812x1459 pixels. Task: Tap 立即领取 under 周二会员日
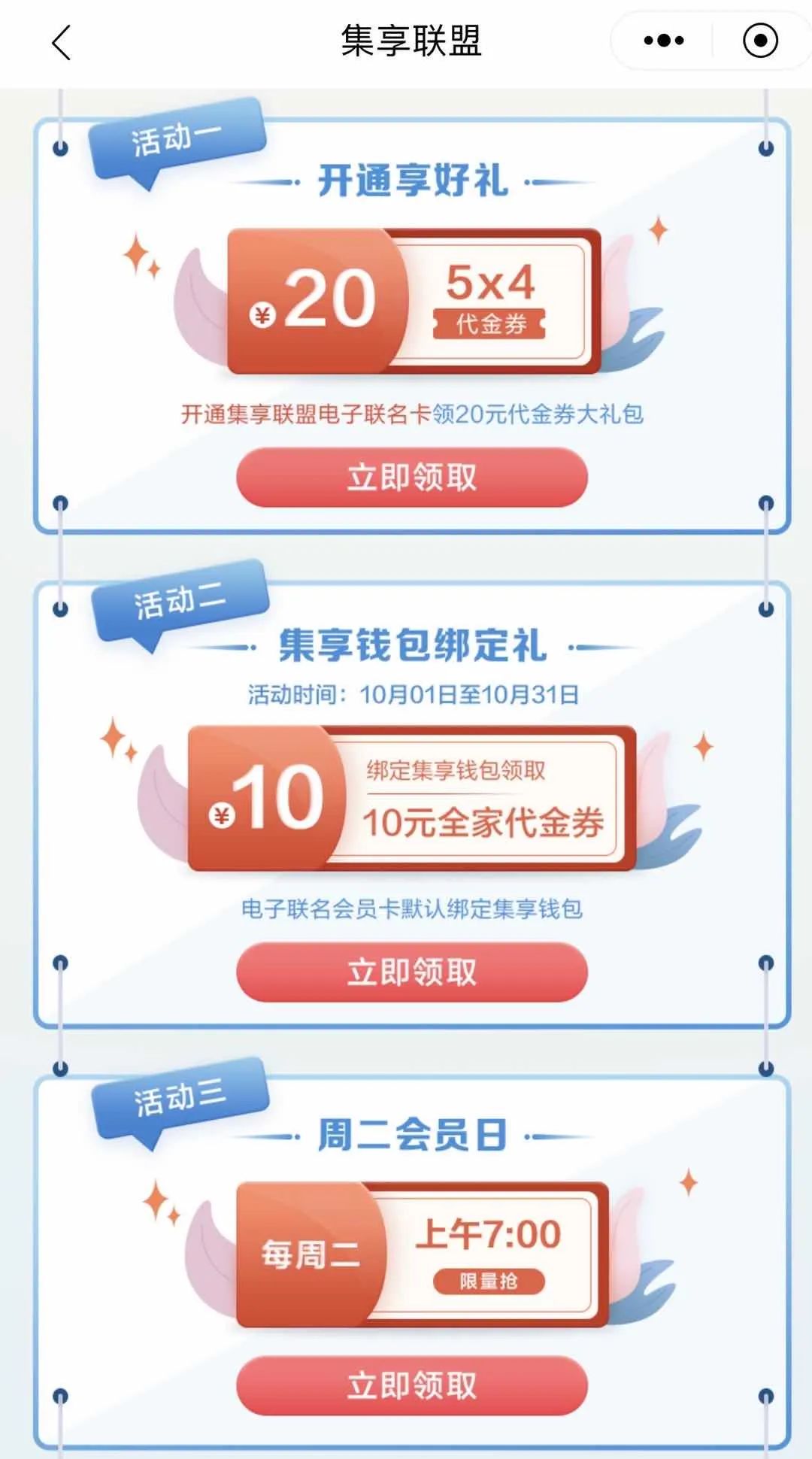click(x=411, y=1385)
